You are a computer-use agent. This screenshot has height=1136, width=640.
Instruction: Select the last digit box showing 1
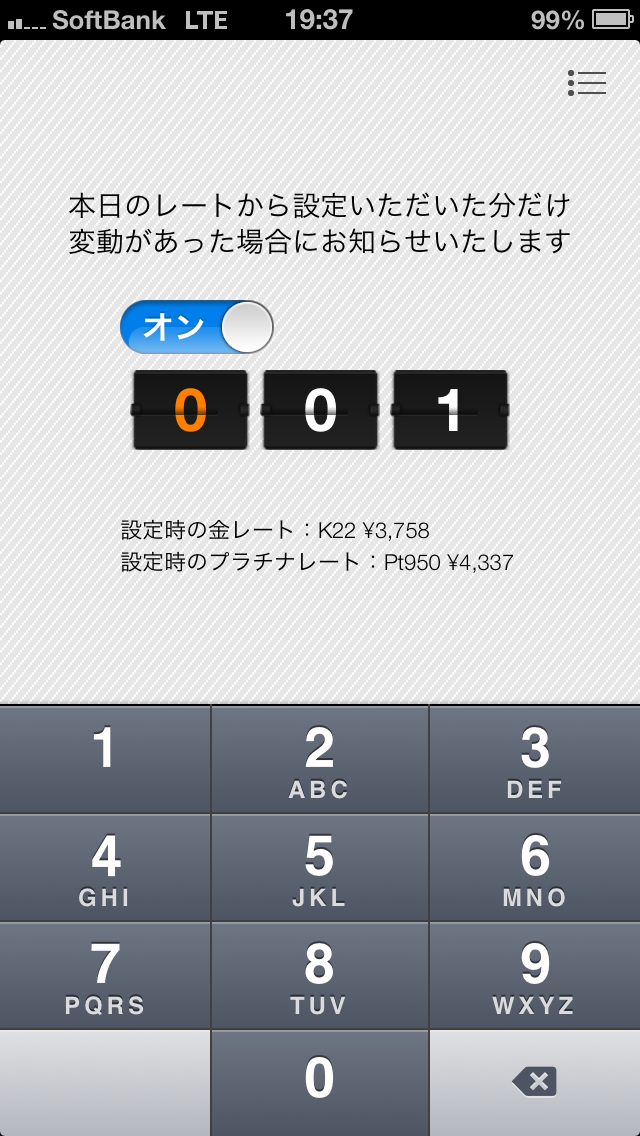click(x=450, y=410)
